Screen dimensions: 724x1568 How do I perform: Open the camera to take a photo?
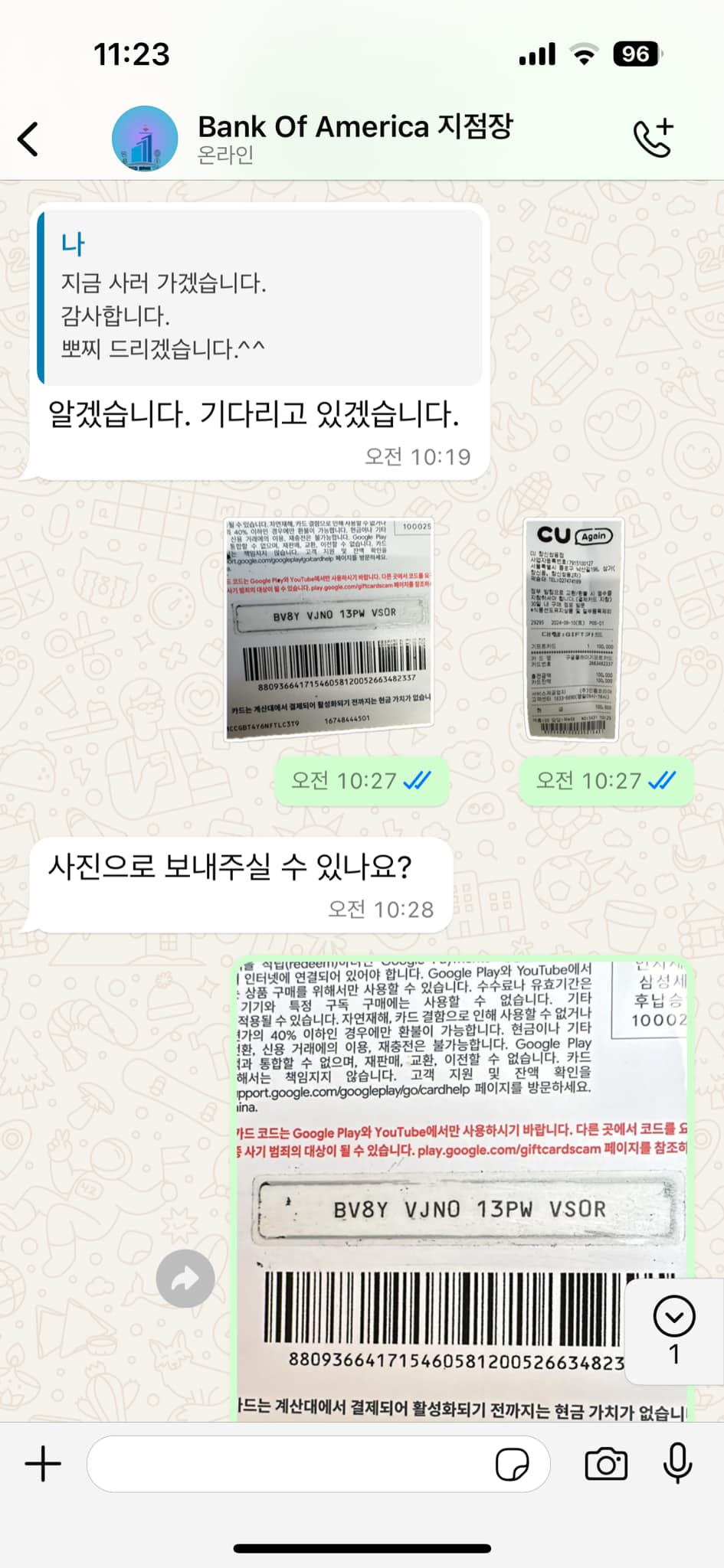click(605, 1465)
